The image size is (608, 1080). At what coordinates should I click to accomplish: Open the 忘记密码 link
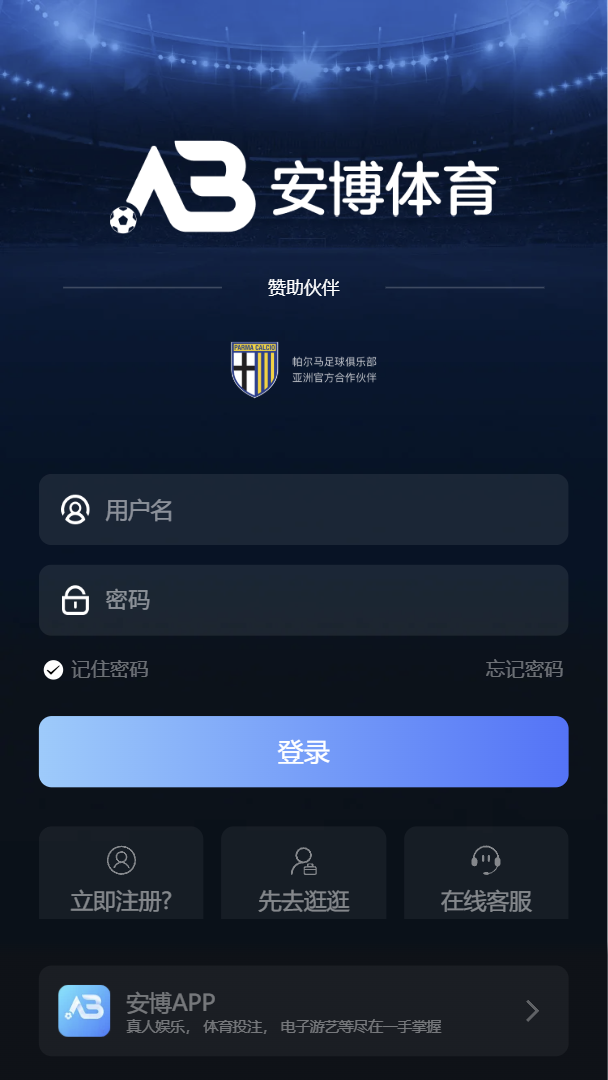[524, 670]
